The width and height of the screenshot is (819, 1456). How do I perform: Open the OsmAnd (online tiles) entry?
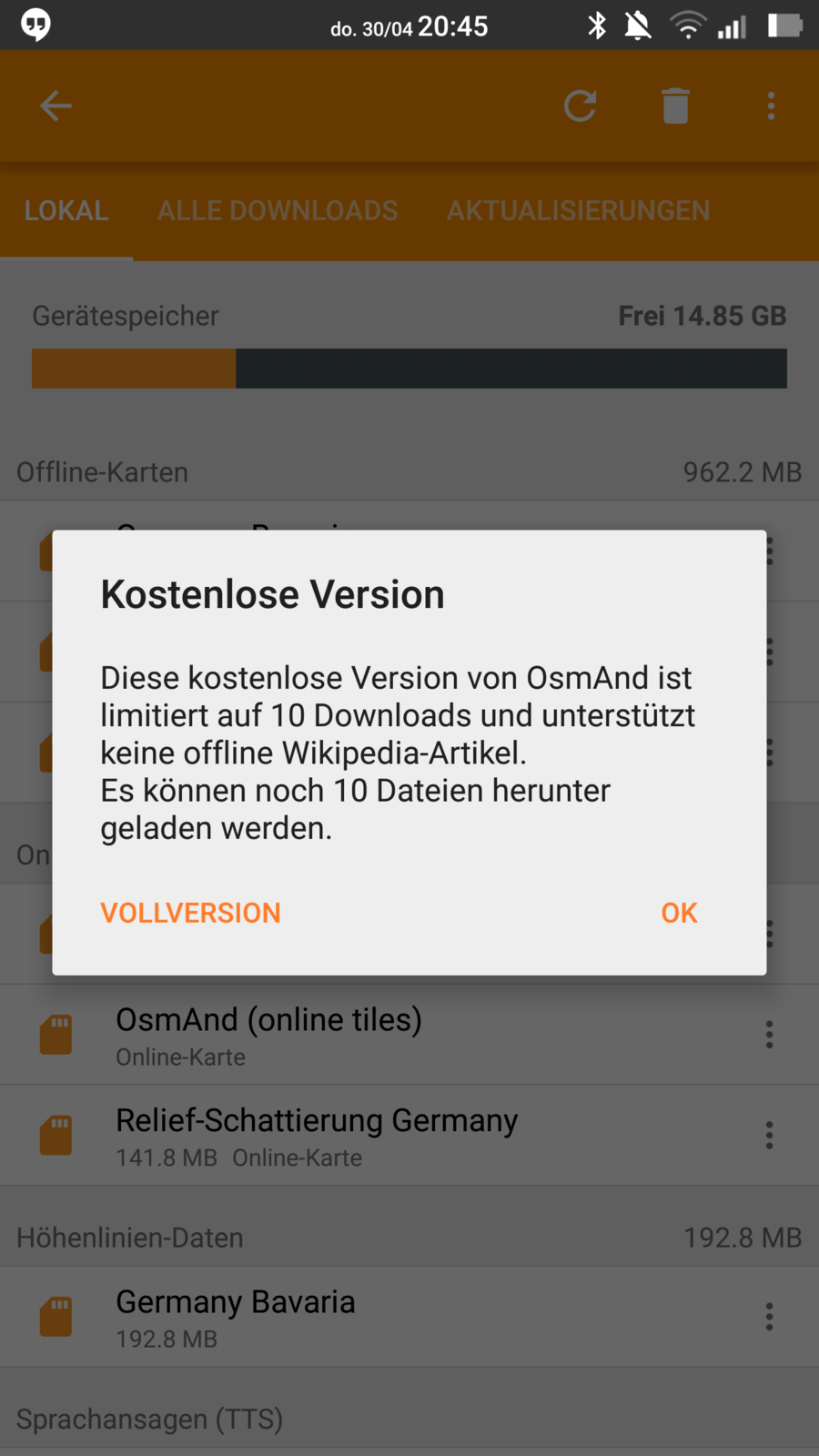click(x=269, y=1035)
